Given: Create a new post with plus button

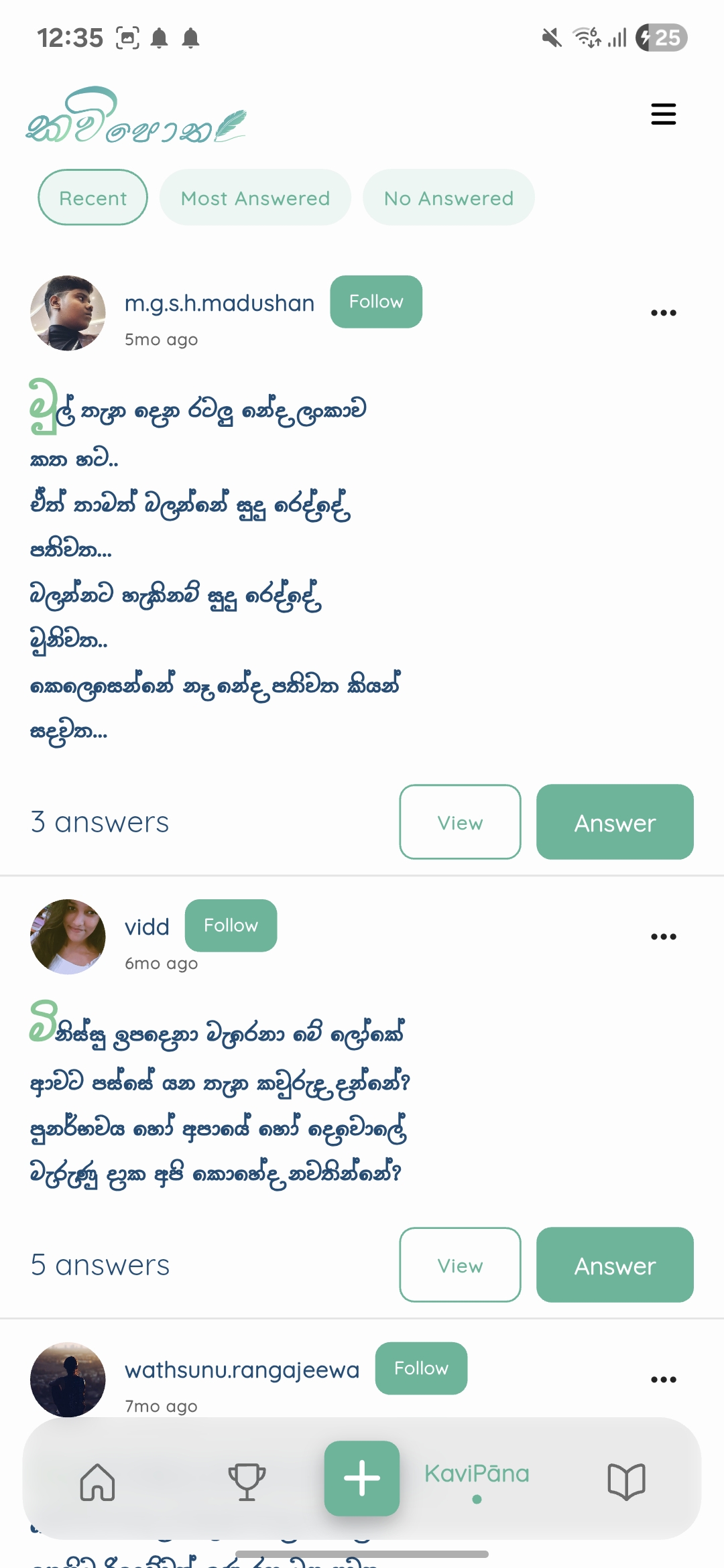Looking at the screenshot, I should 362,1478.
